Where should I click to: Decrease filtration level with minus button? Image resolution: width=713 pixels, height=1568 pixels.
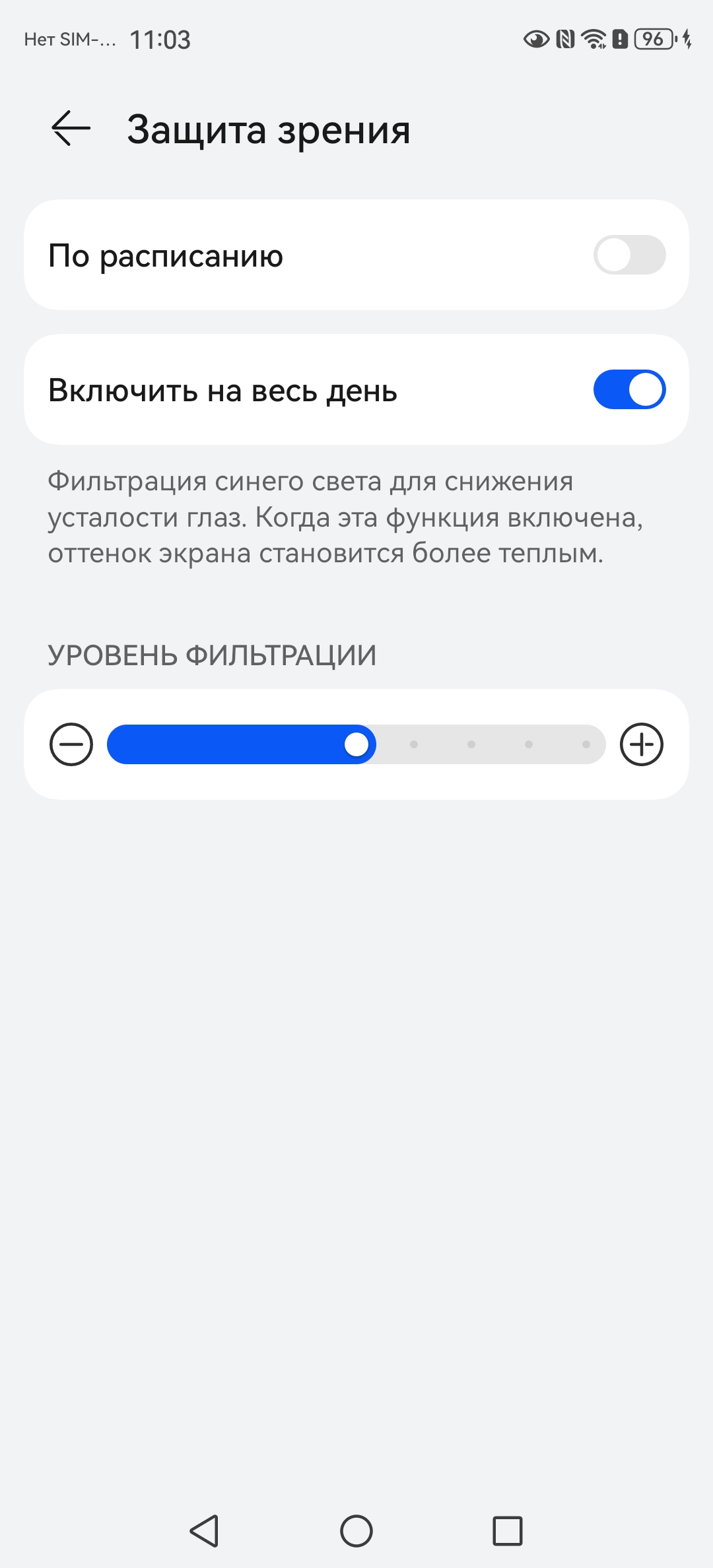point(71,744)
